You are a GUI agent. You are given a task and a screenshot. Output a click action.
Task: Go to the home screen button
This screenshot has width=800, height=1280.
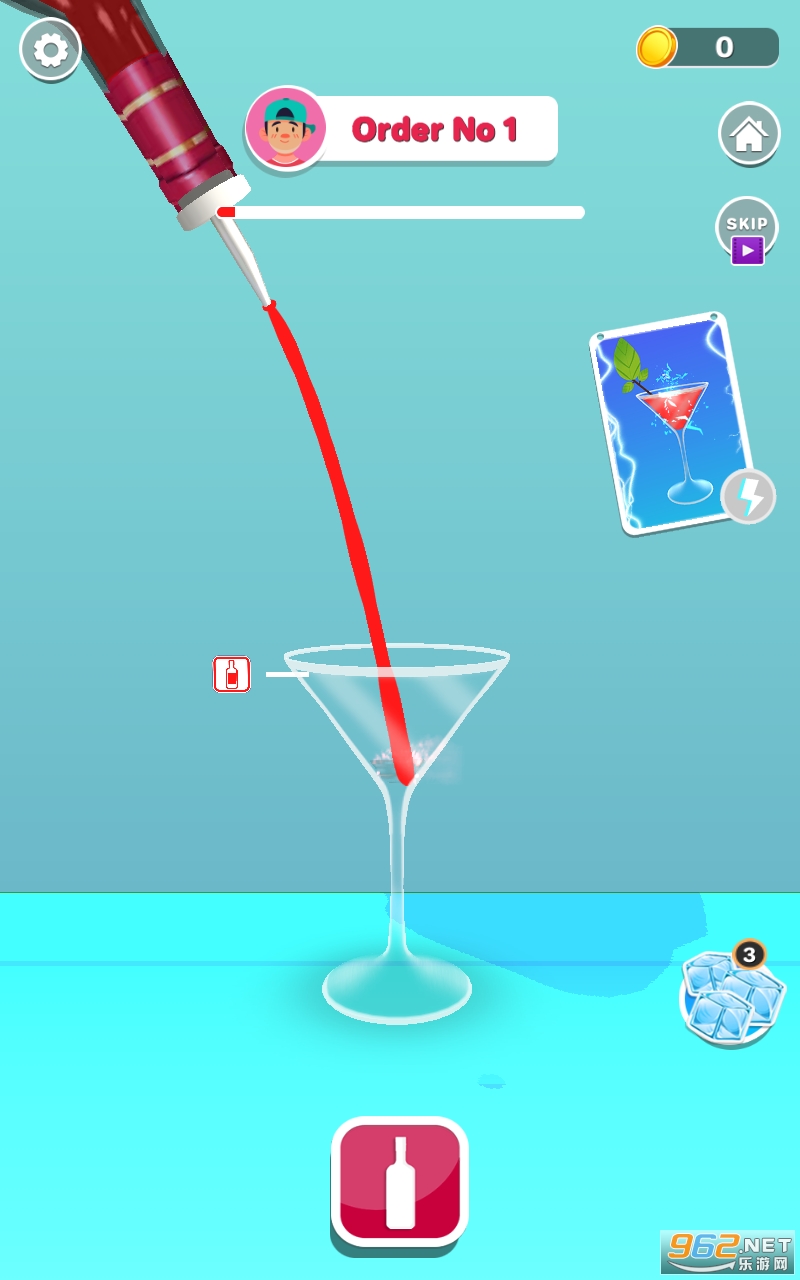coord(749,134)
